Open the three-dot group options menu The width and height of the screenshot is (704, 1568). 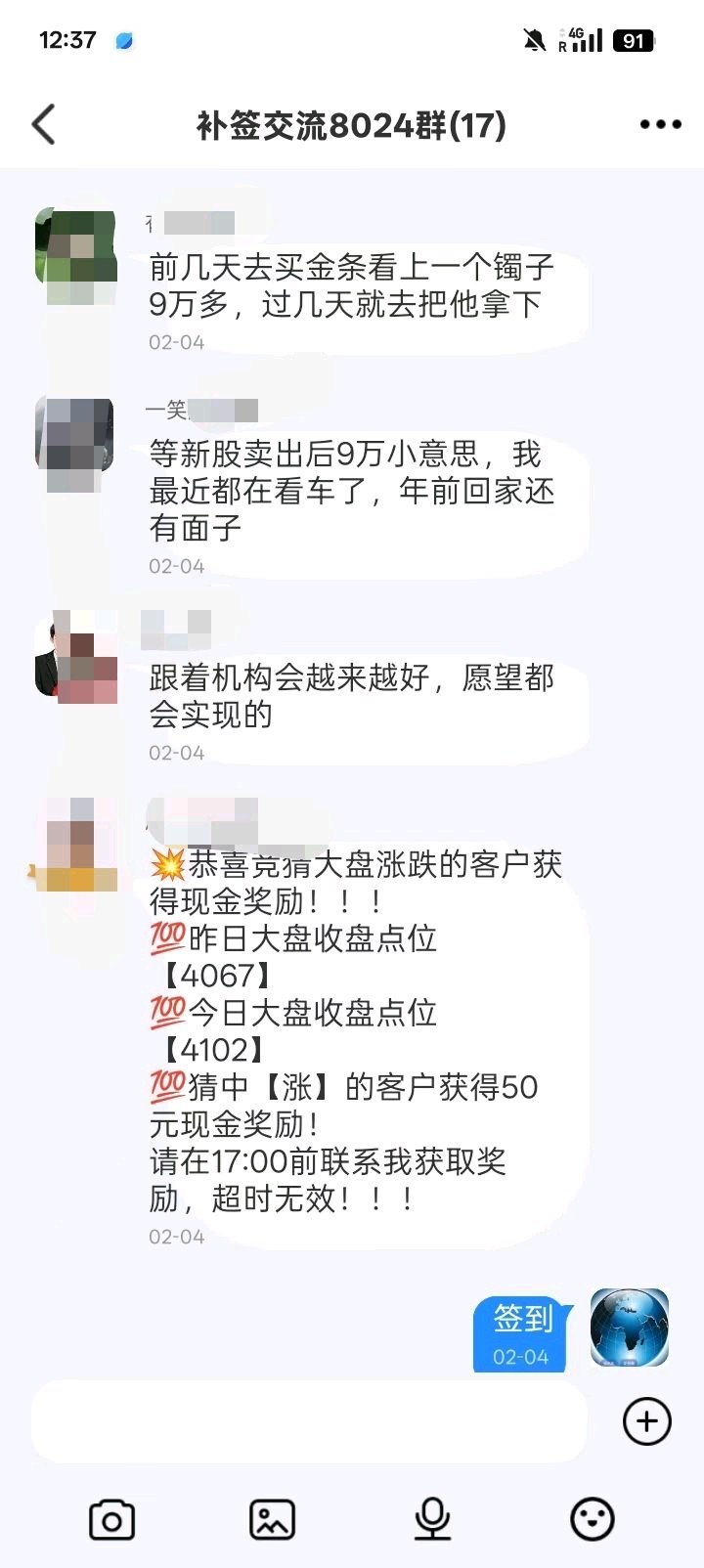tap(660, 124)
